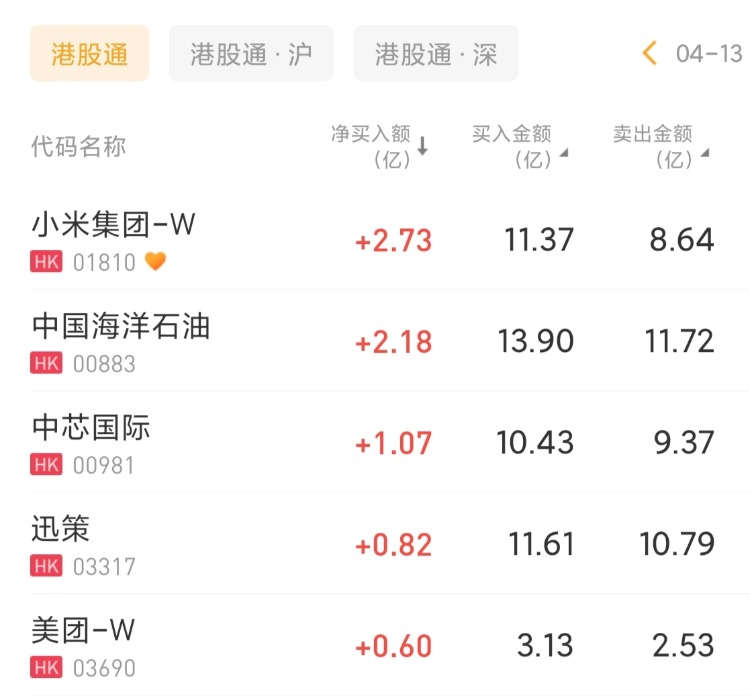Sort by 卖出金额 column

pyautogui.click(x=661, y=146)
